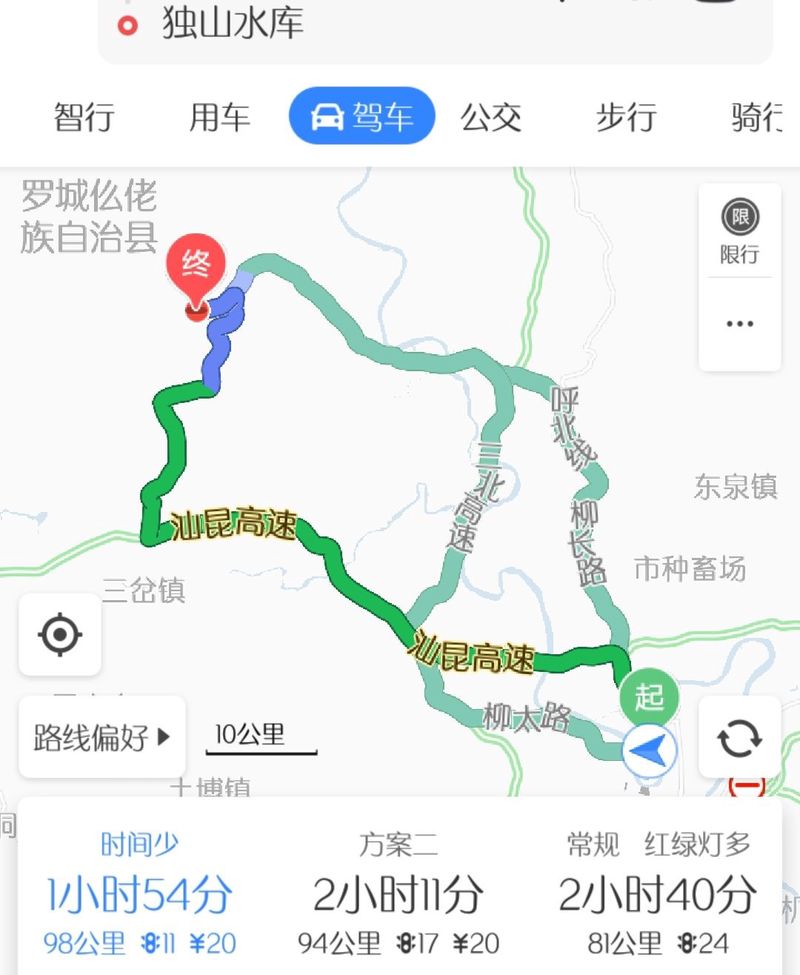Switch to the 智行 tab

(x=84, y=118)
